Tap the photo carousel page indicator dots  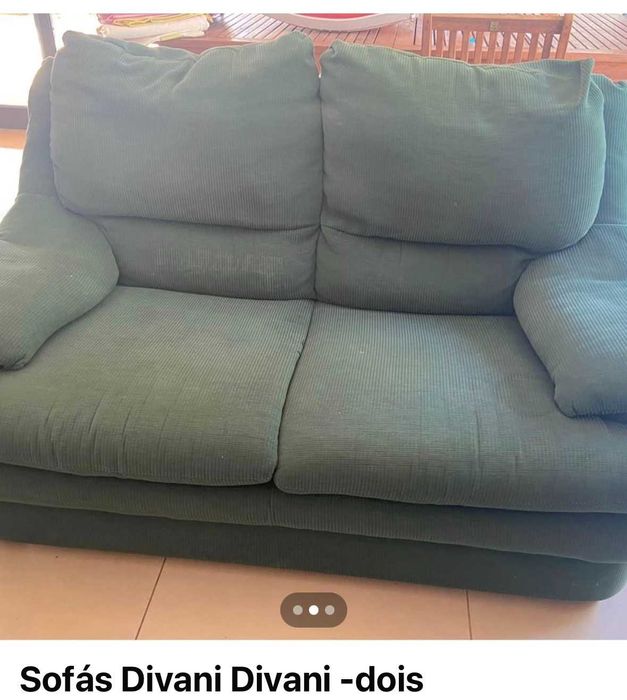(313, 609)
